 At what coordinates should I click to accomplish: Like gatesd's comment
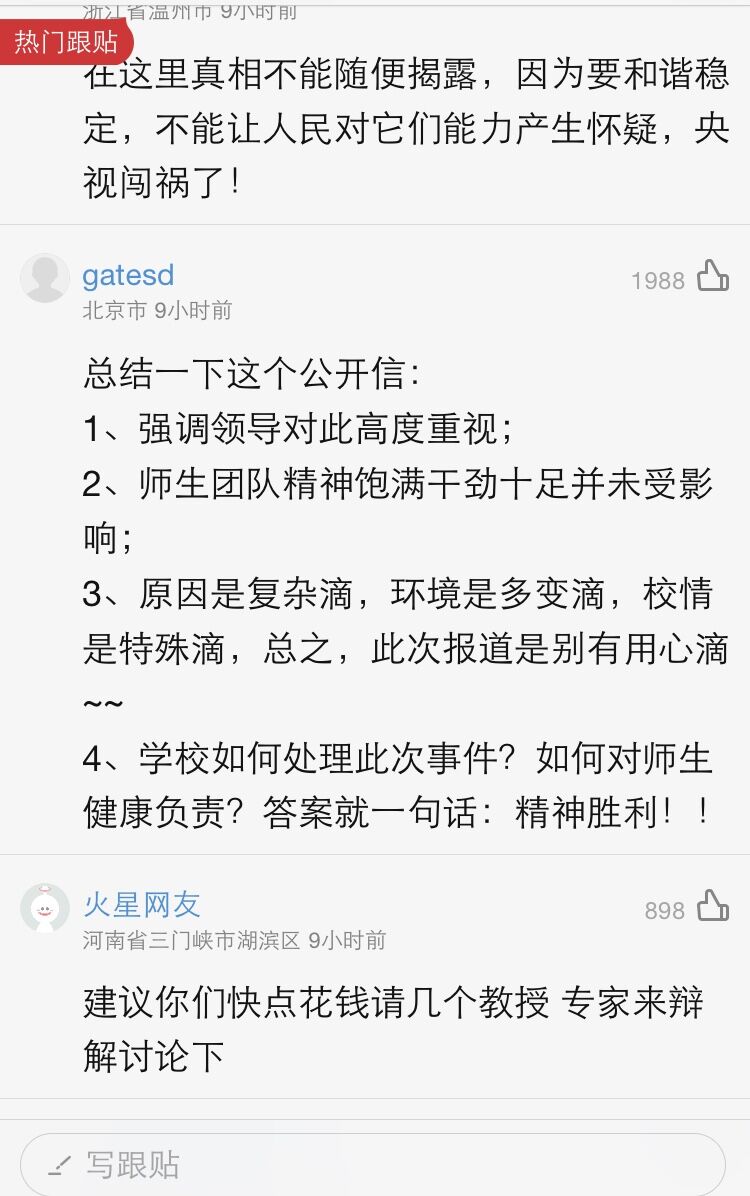tap(712, 276)
